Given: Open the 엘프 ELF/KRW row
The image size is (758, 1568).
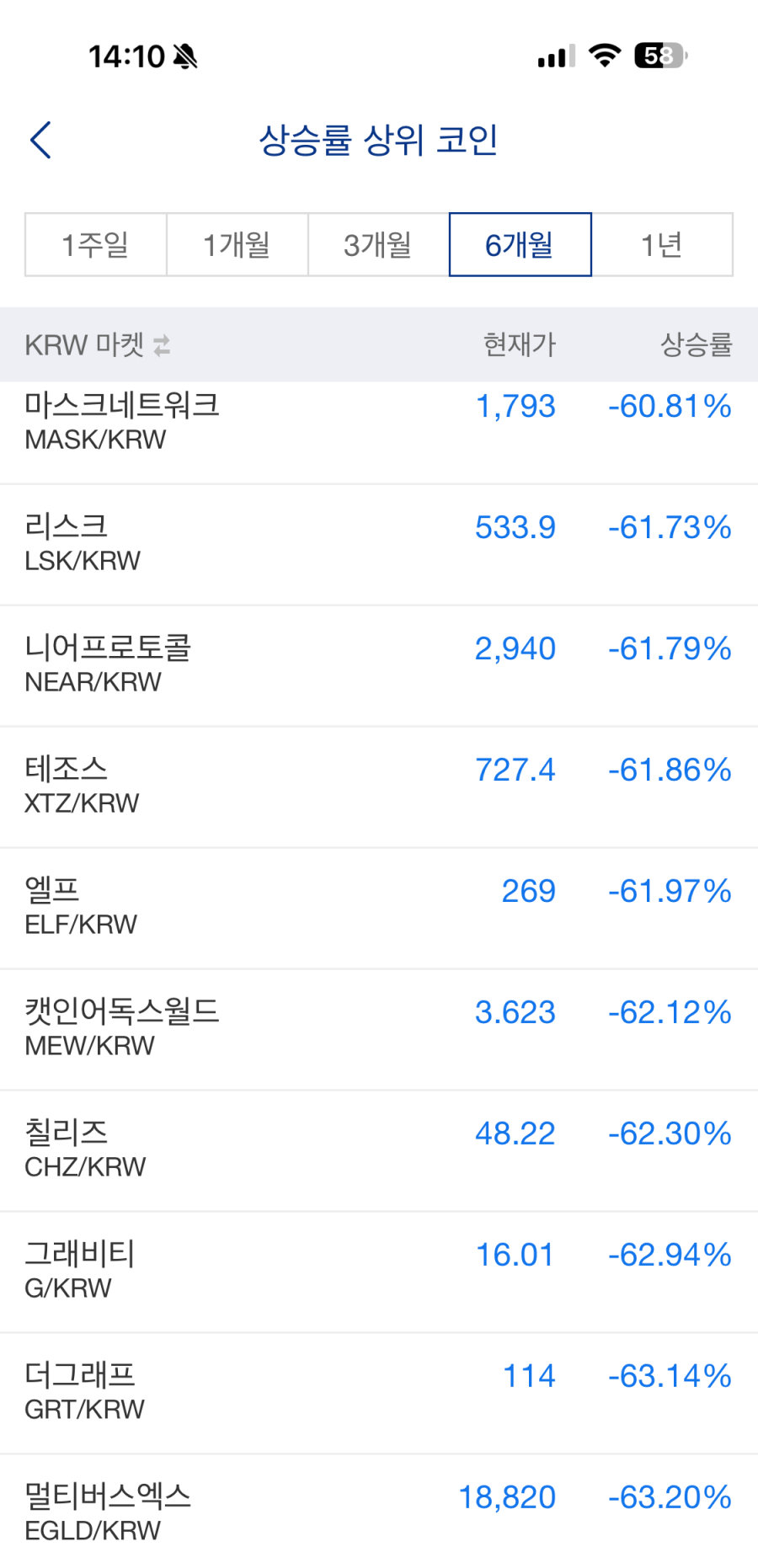Looking at the screenshot, I should click(x=379, y=908).
